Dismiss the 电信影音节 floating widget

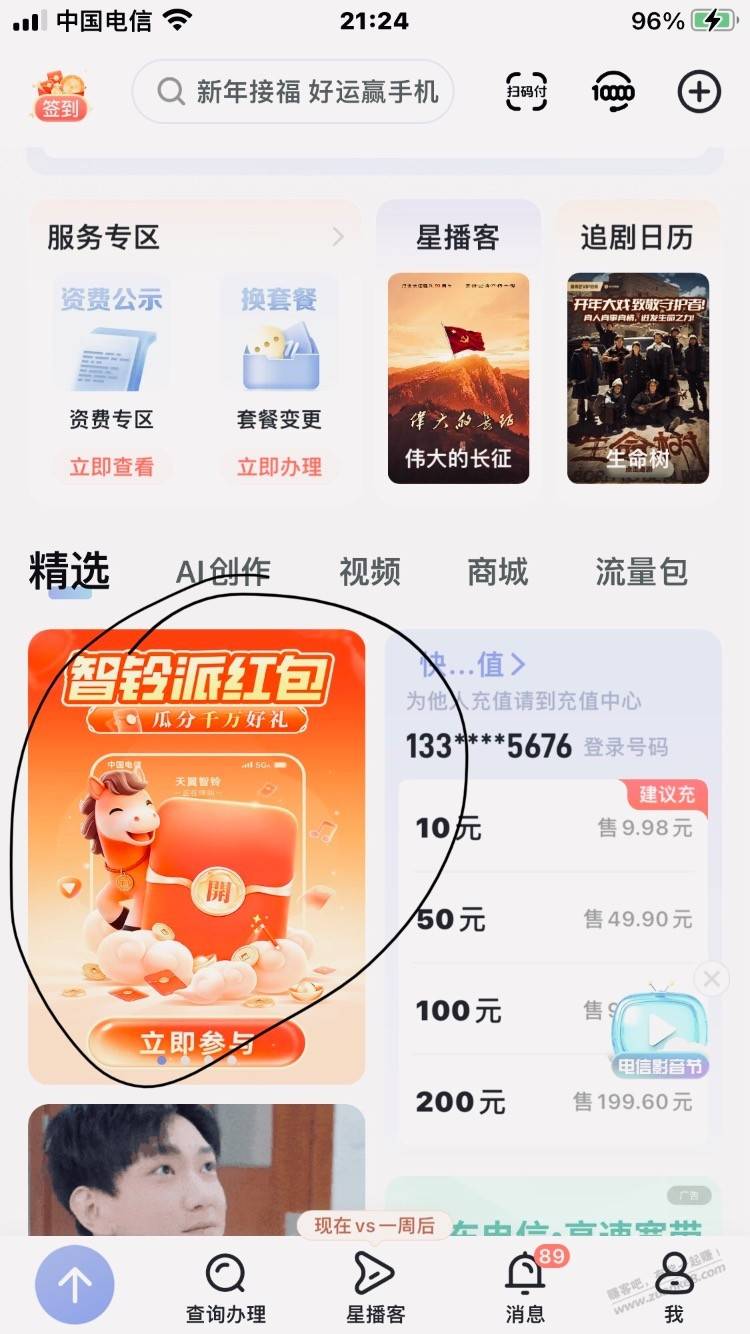711,979
